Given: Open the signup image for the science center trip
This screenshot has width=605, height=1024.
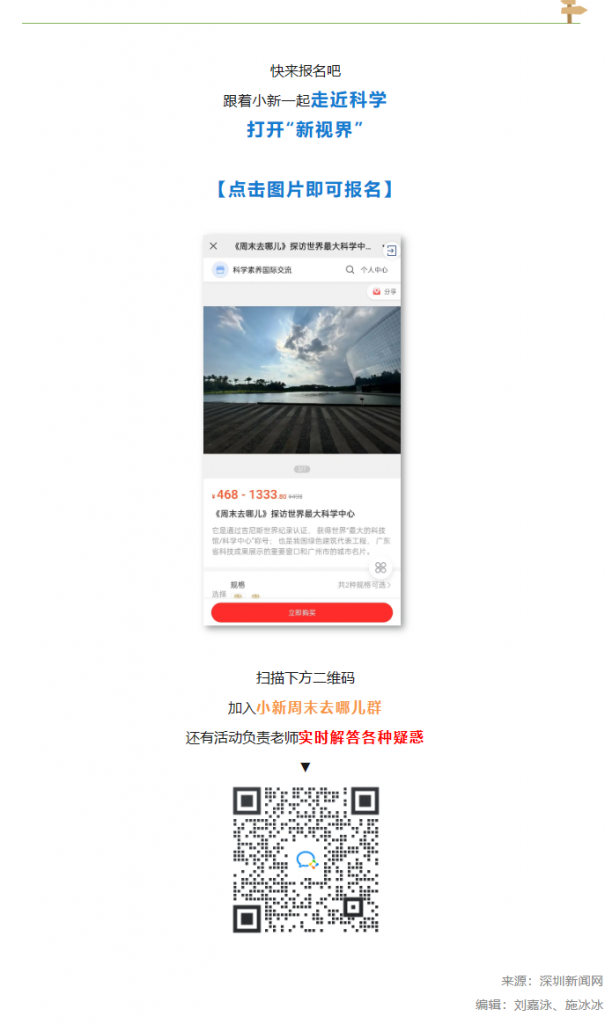Looking at the screenshot, I should point(302,430).
